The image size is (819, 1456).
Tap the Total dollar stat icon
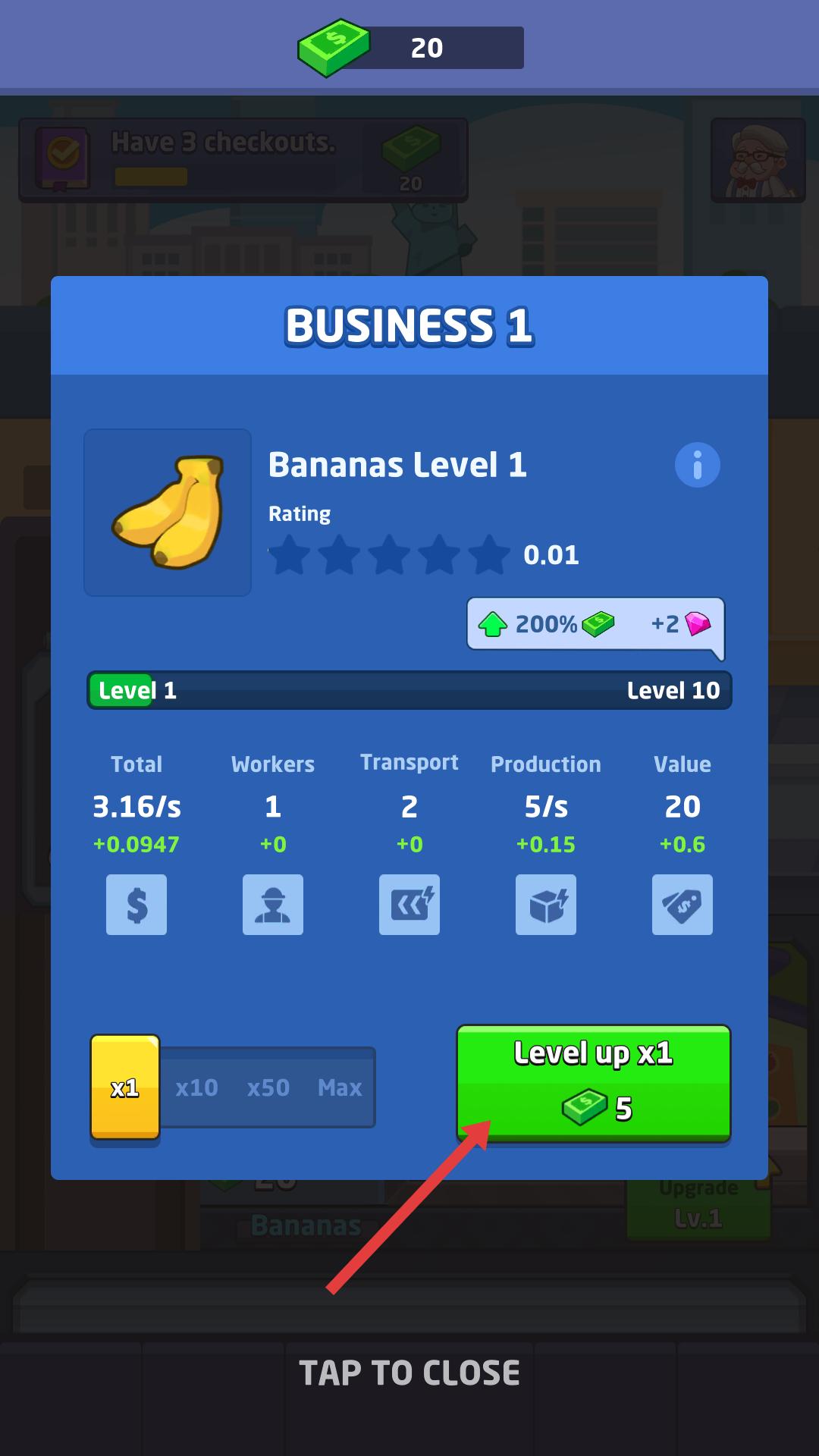coord(136,905)
